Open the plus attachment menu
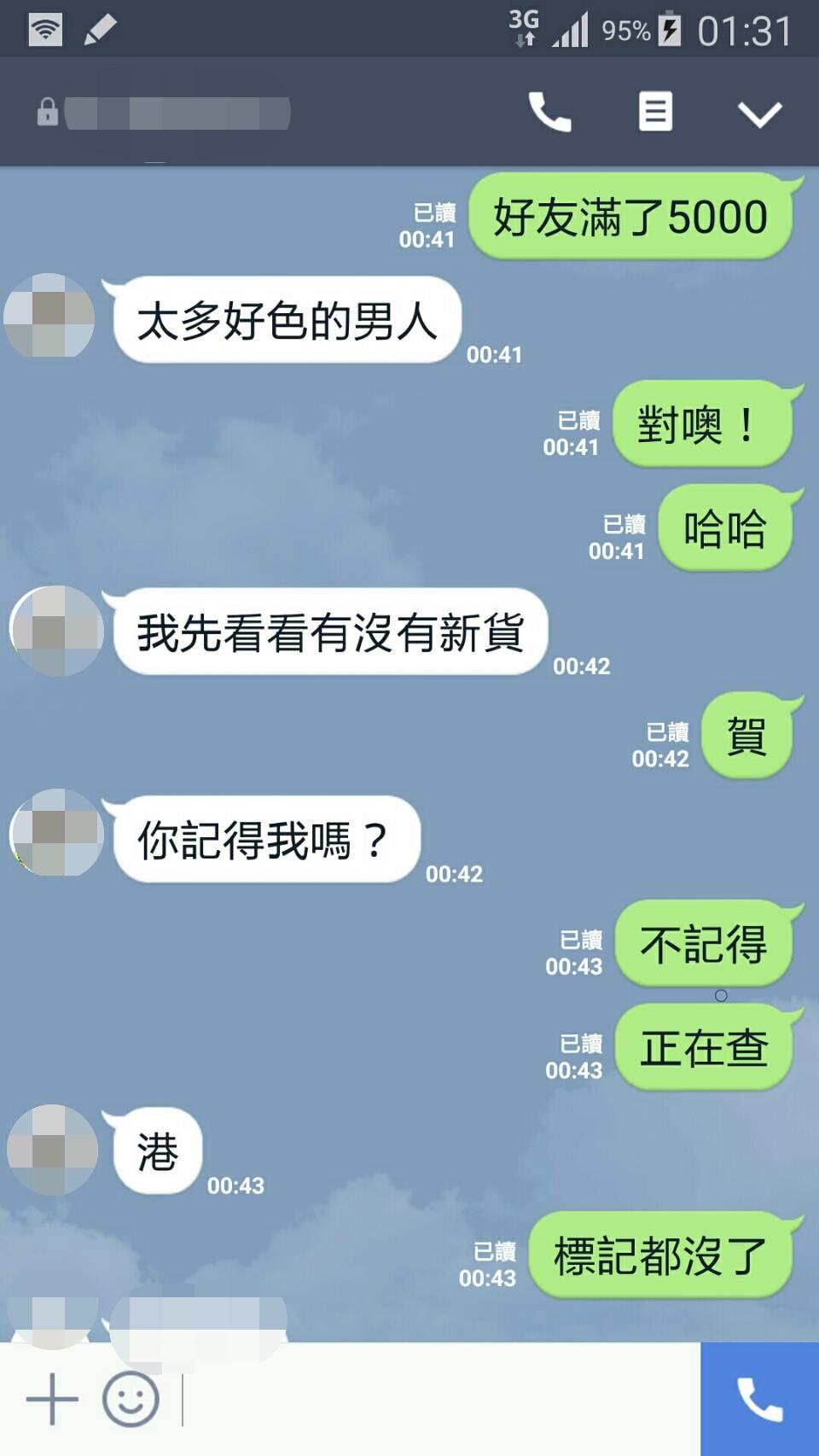 [x=52, y=1399]
